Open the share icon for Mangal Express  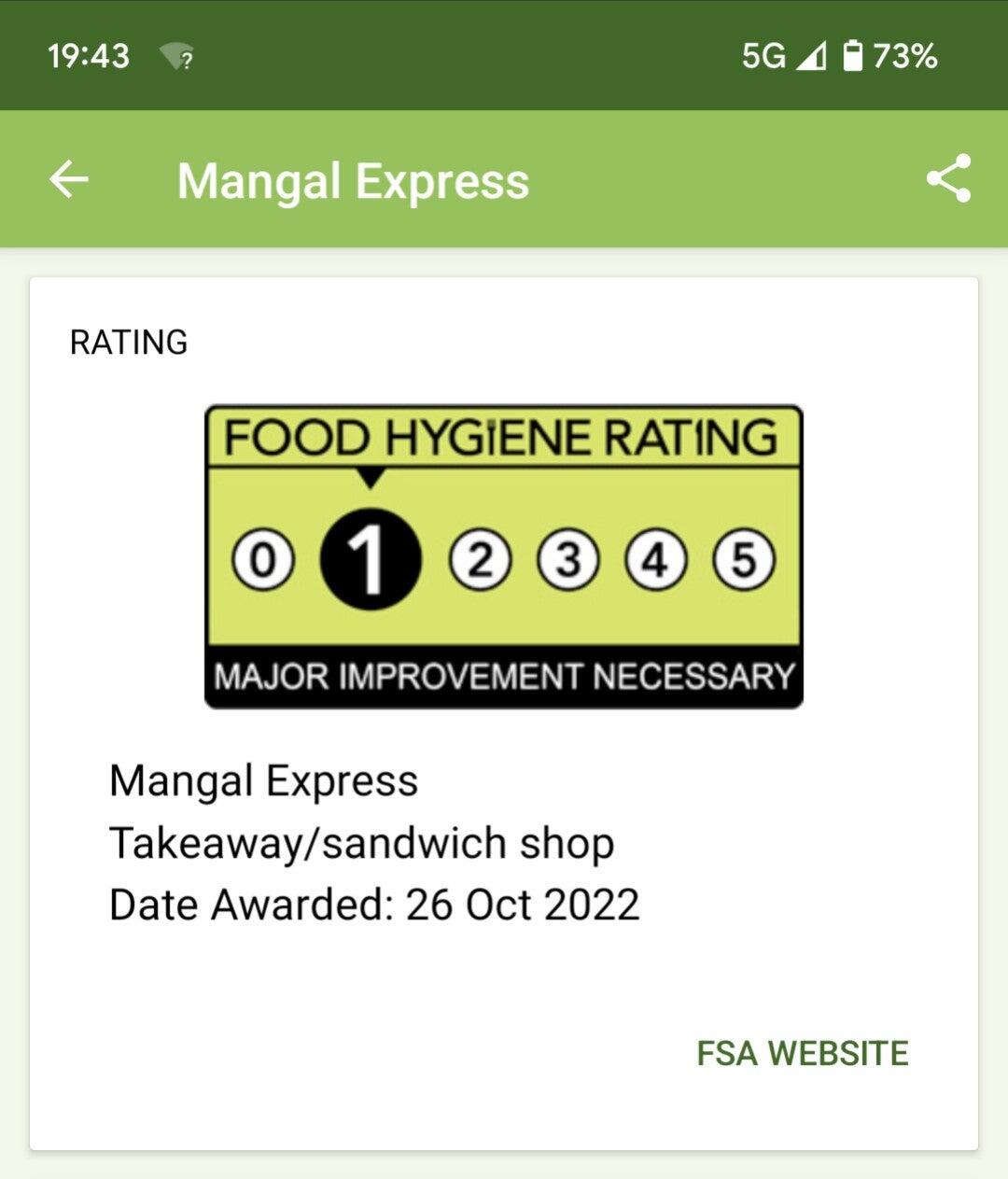pos(946,180)
